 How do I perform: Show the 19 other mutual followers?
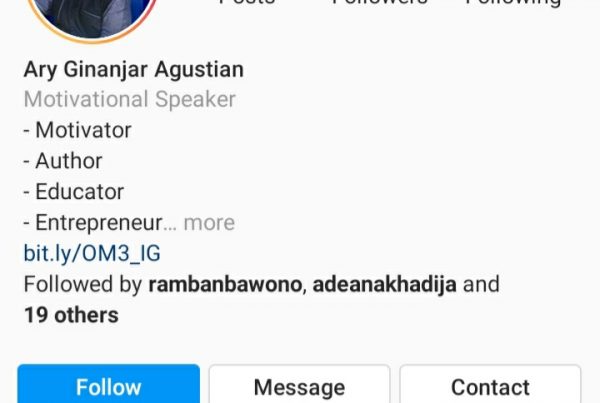(x=71, y=315)
